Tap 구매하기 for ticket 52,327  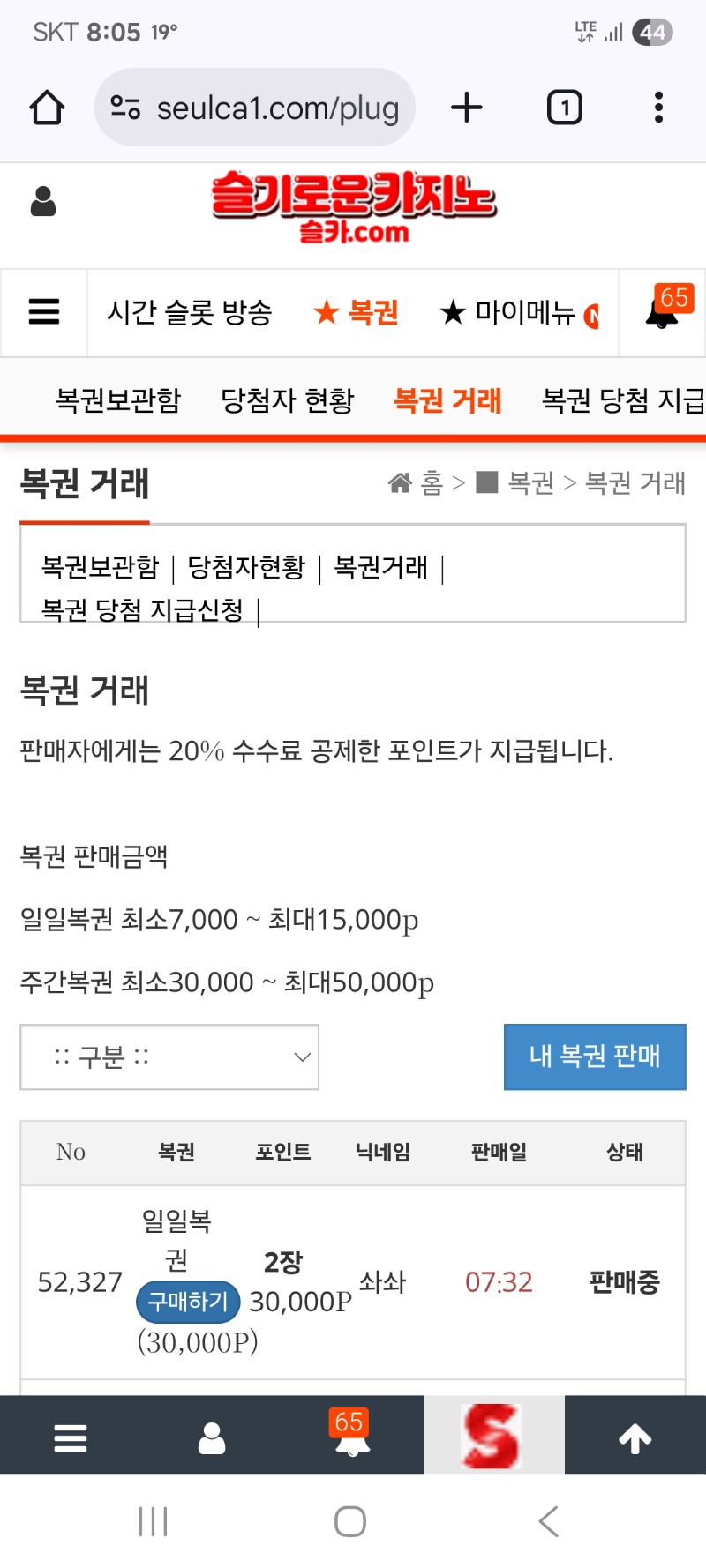(x=188, y=1302)
